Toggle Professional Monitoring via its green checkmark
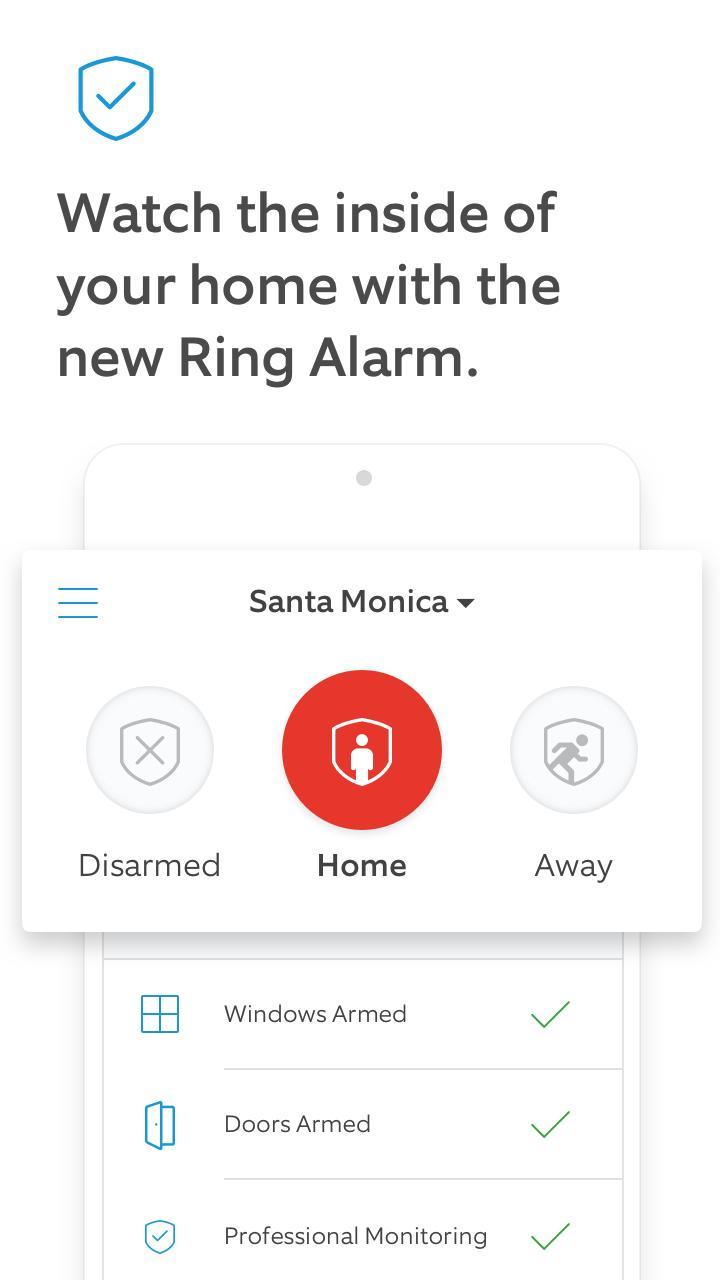Viewport: 720px width, 1280px height. click(550, 1236)
